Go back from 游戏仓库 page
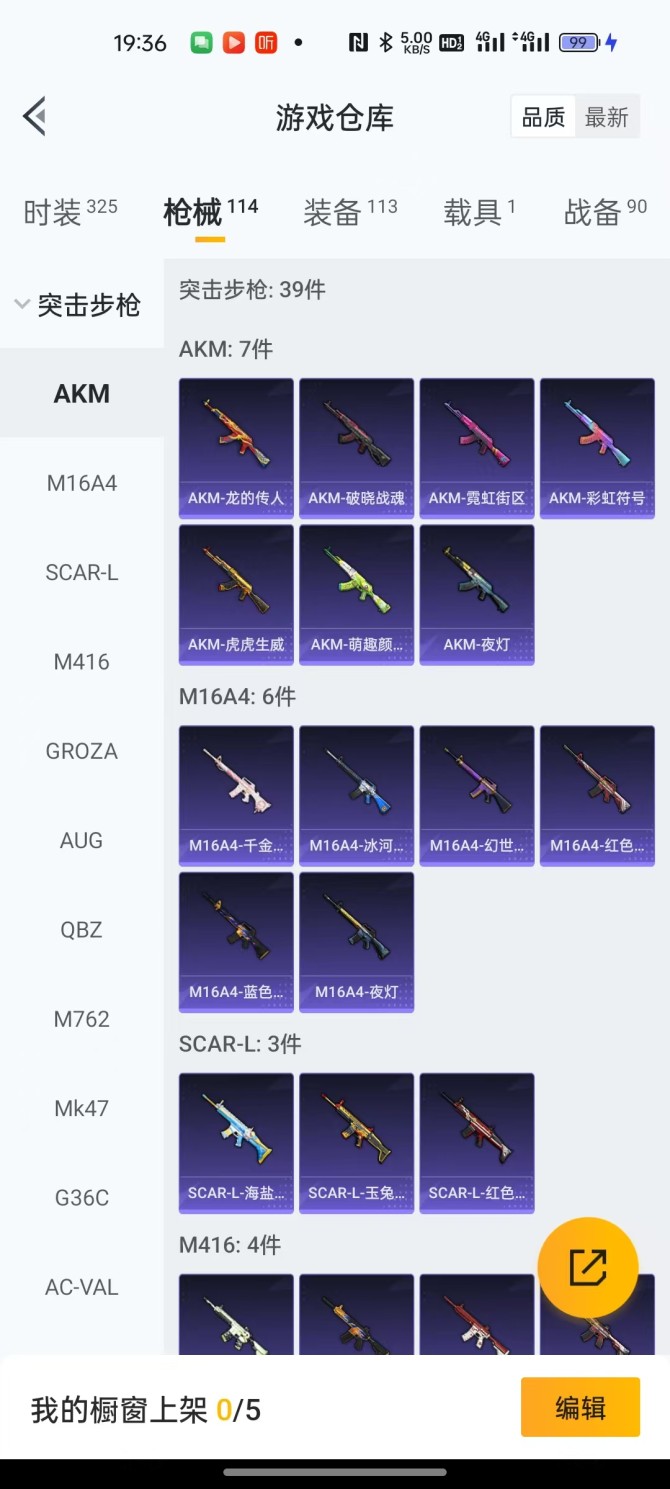This screenshot has width=670, height=1489. pyautogui.click(x=36, y=117)
